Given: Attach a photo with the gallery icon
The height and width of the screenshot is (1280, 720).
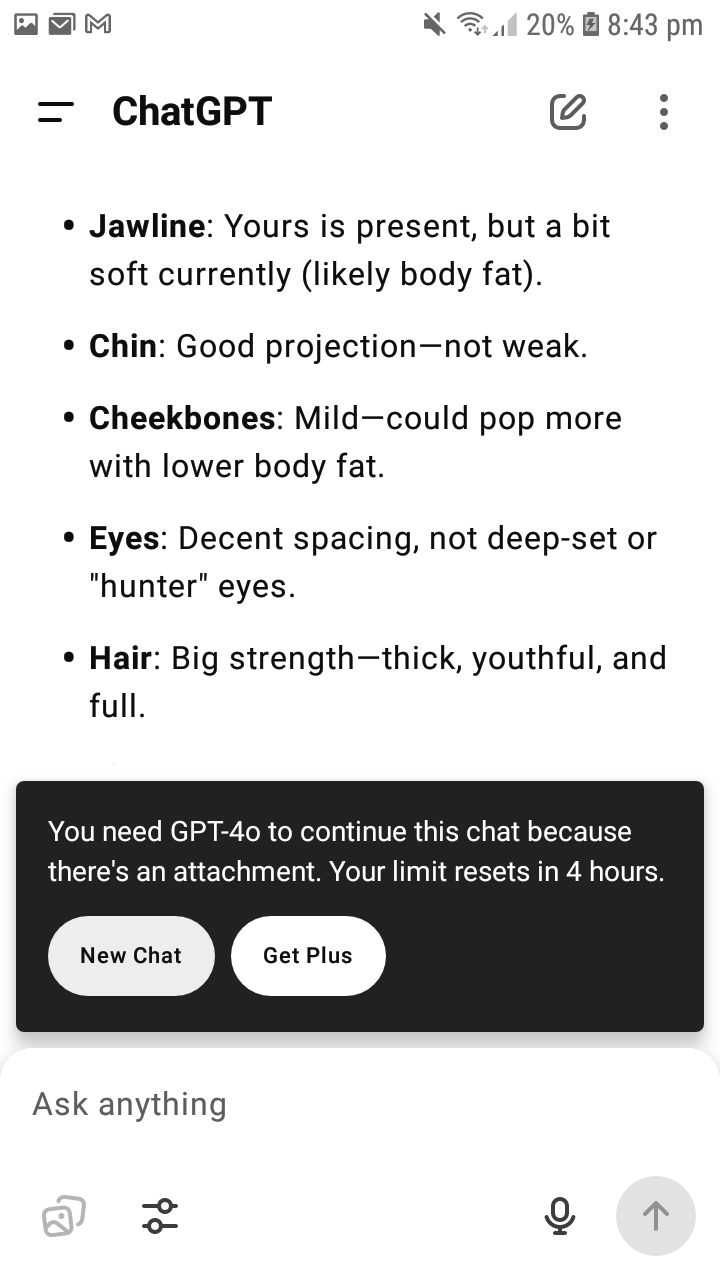Looking at the screenshot, I should click(x=64, y=1216).
